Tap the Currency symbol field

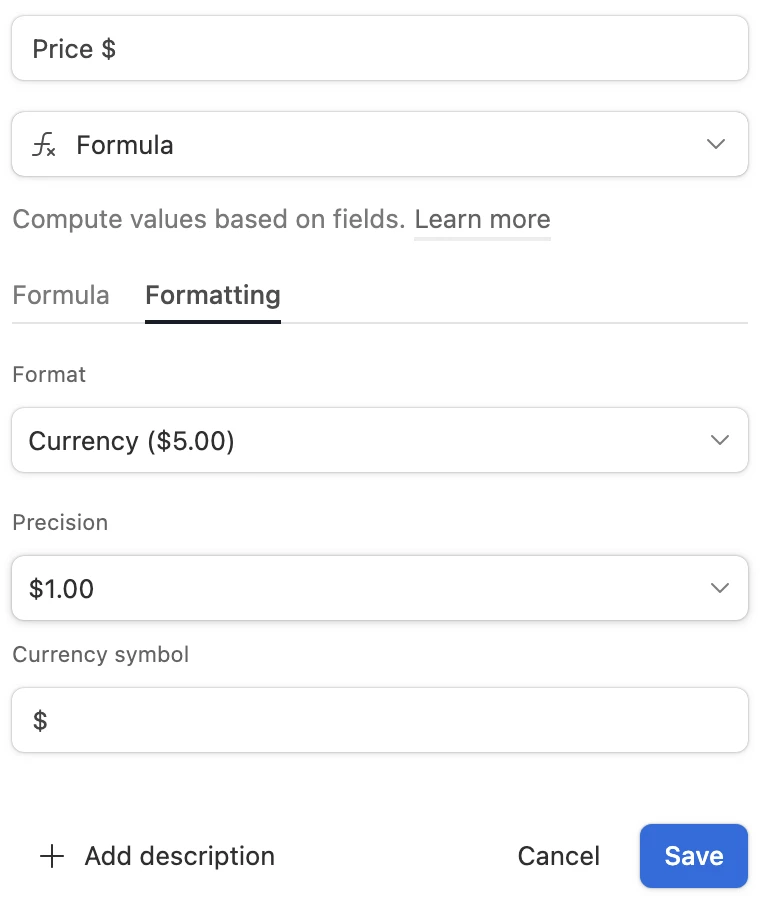(x=379, y=721)
